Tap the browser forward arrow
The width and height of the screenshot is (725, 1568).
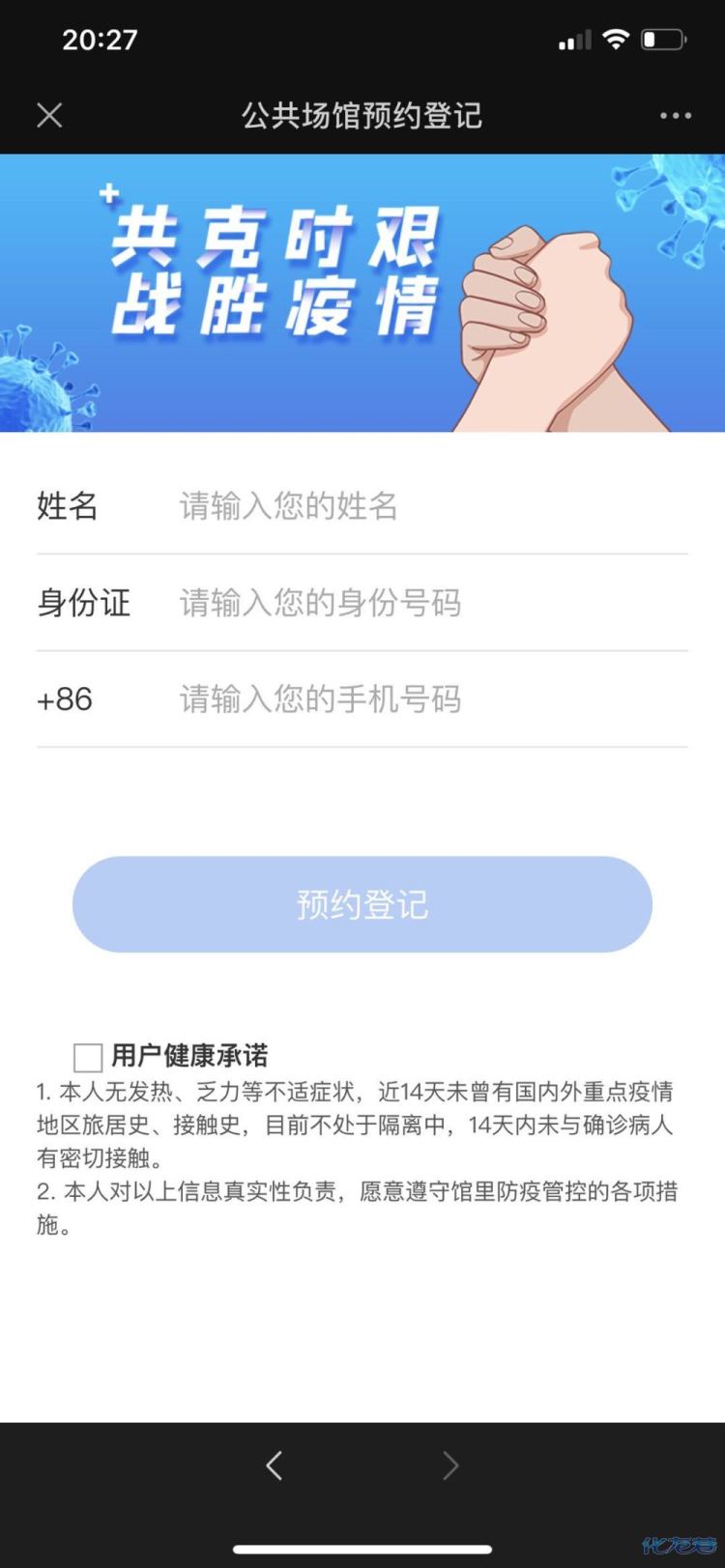[450, 1466]
